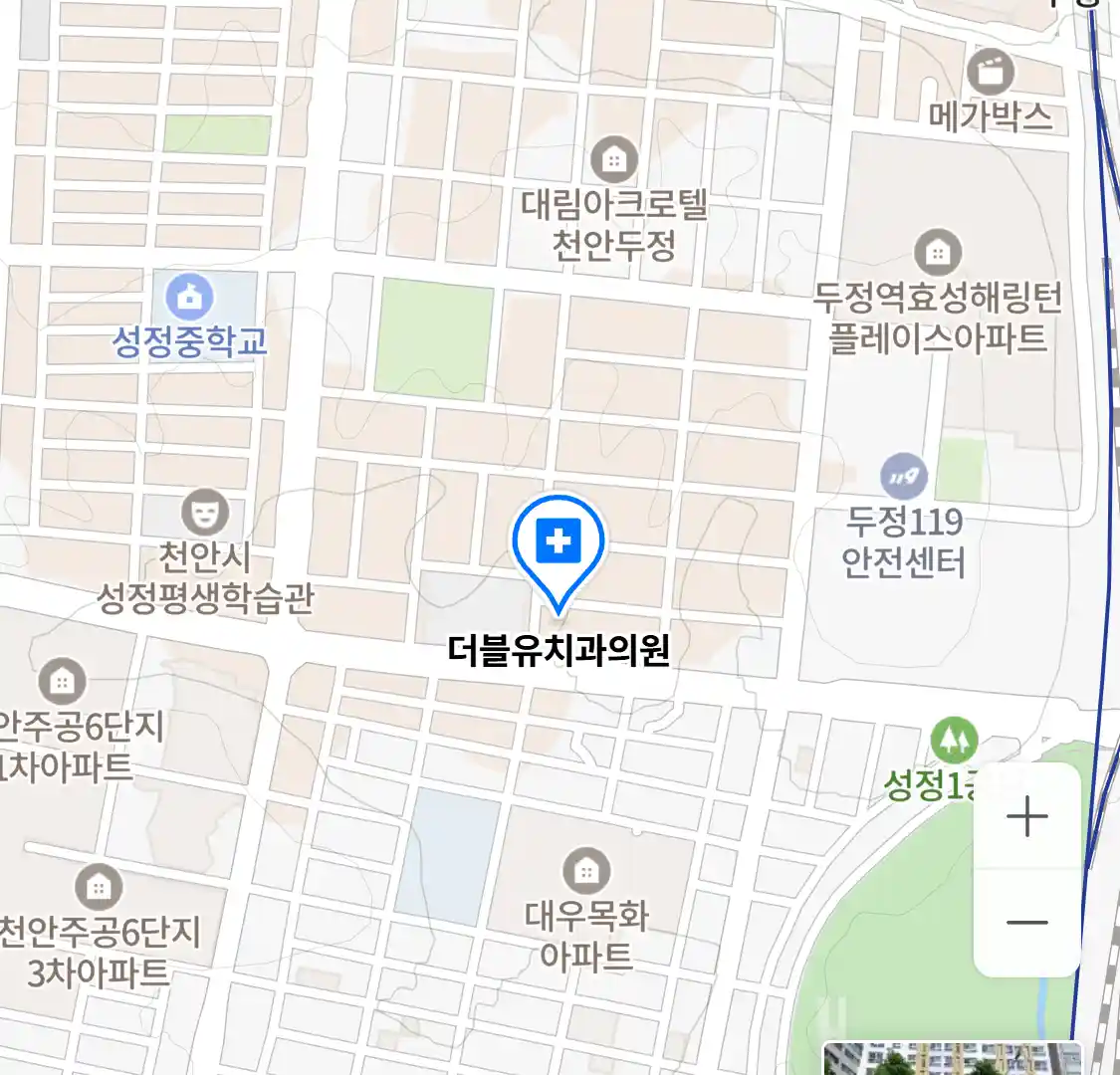Viewport: 1120px width, 1075px height.
Task: Open the 대우목화아파트 marker
Action: pos(586,871)
